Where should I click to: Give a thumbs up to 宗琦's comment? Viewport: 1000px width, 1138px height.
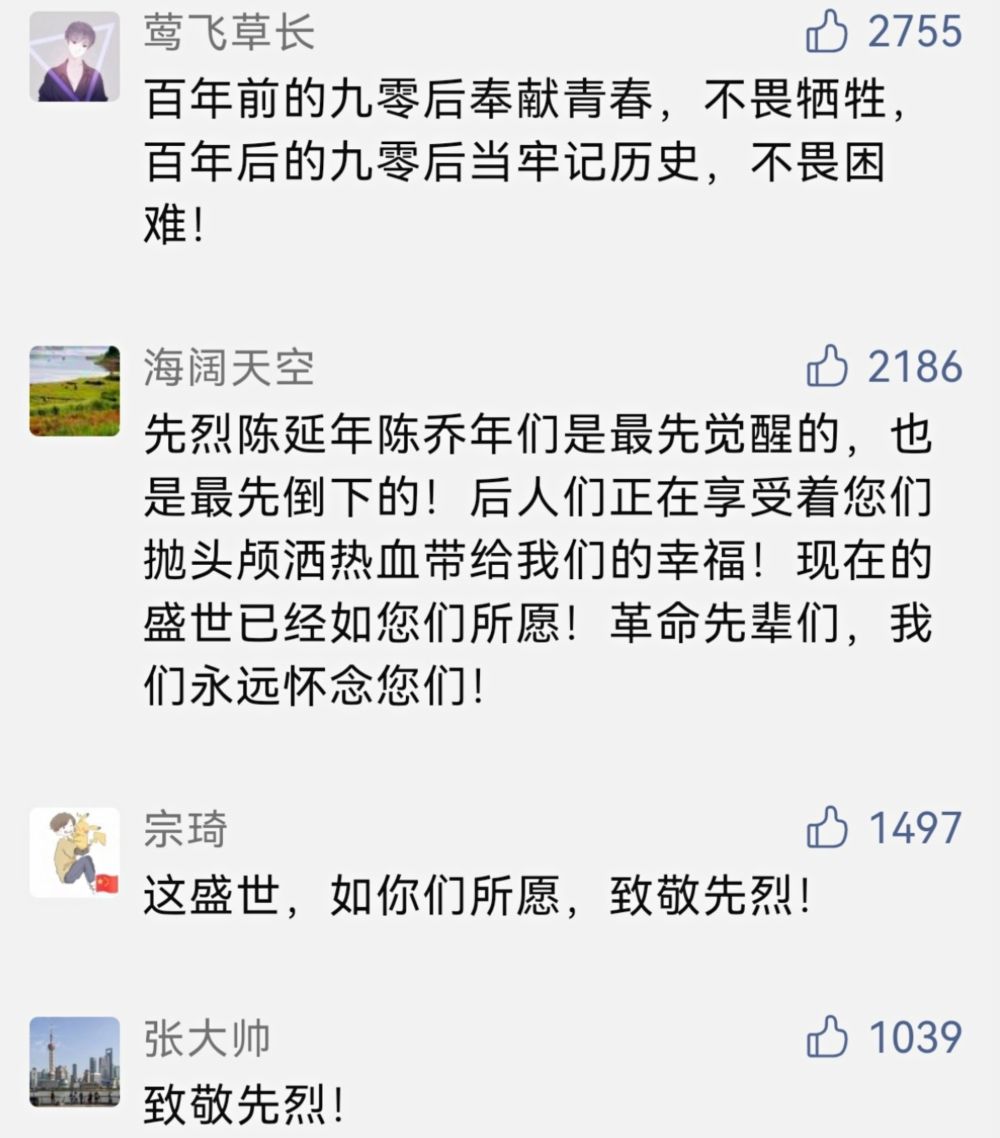[827, 829]
